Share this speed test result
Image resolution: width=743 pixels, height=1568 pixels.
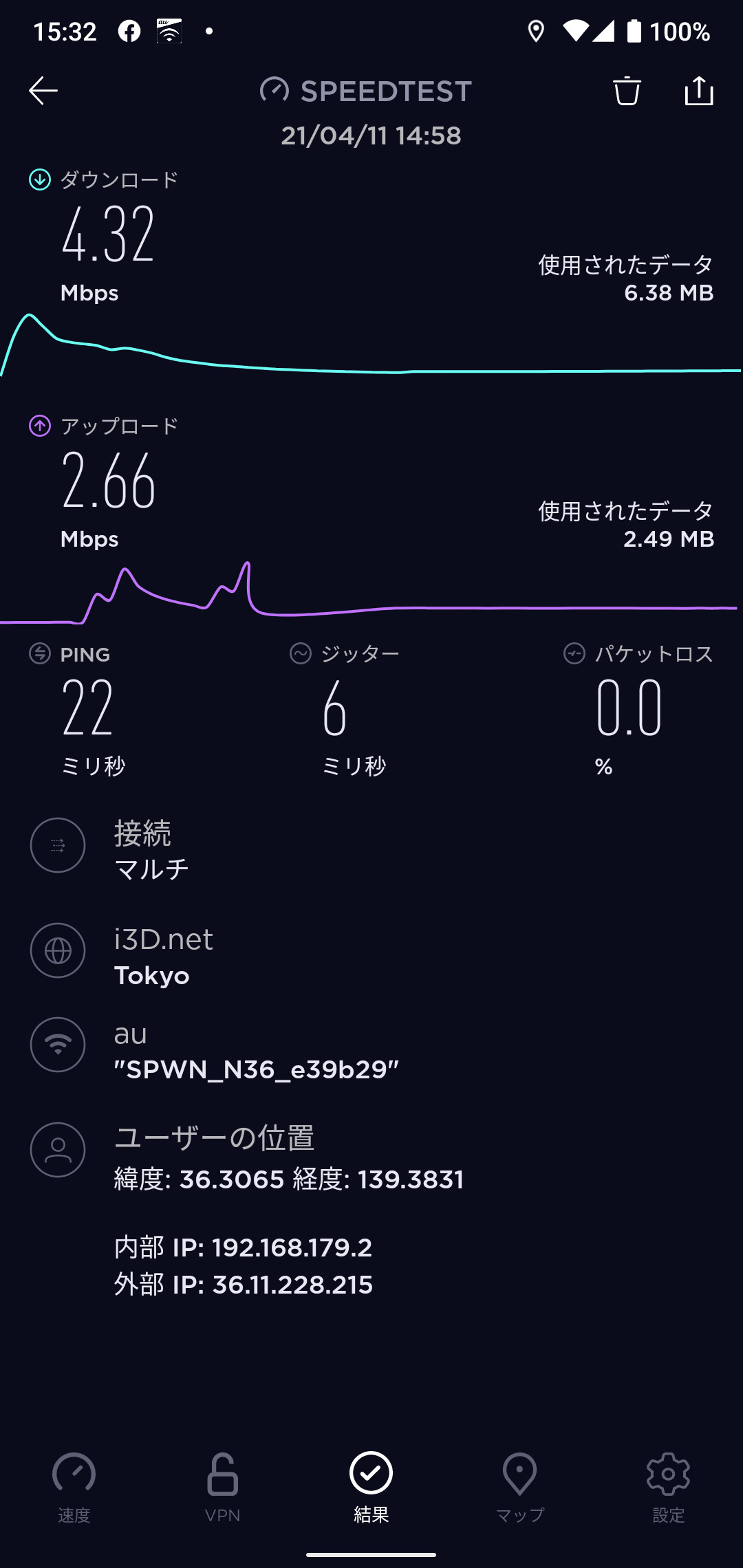(699, 91)
